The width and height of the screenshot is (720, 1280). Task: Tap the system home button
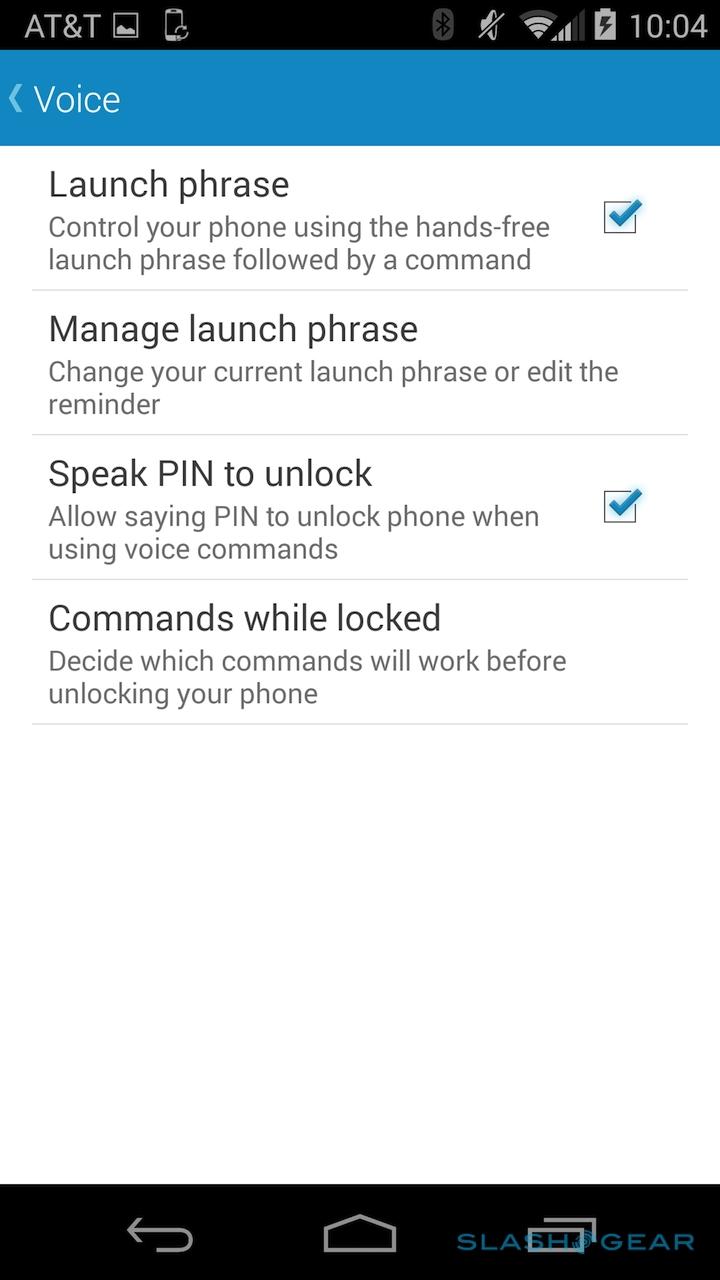click(359, 1233)
